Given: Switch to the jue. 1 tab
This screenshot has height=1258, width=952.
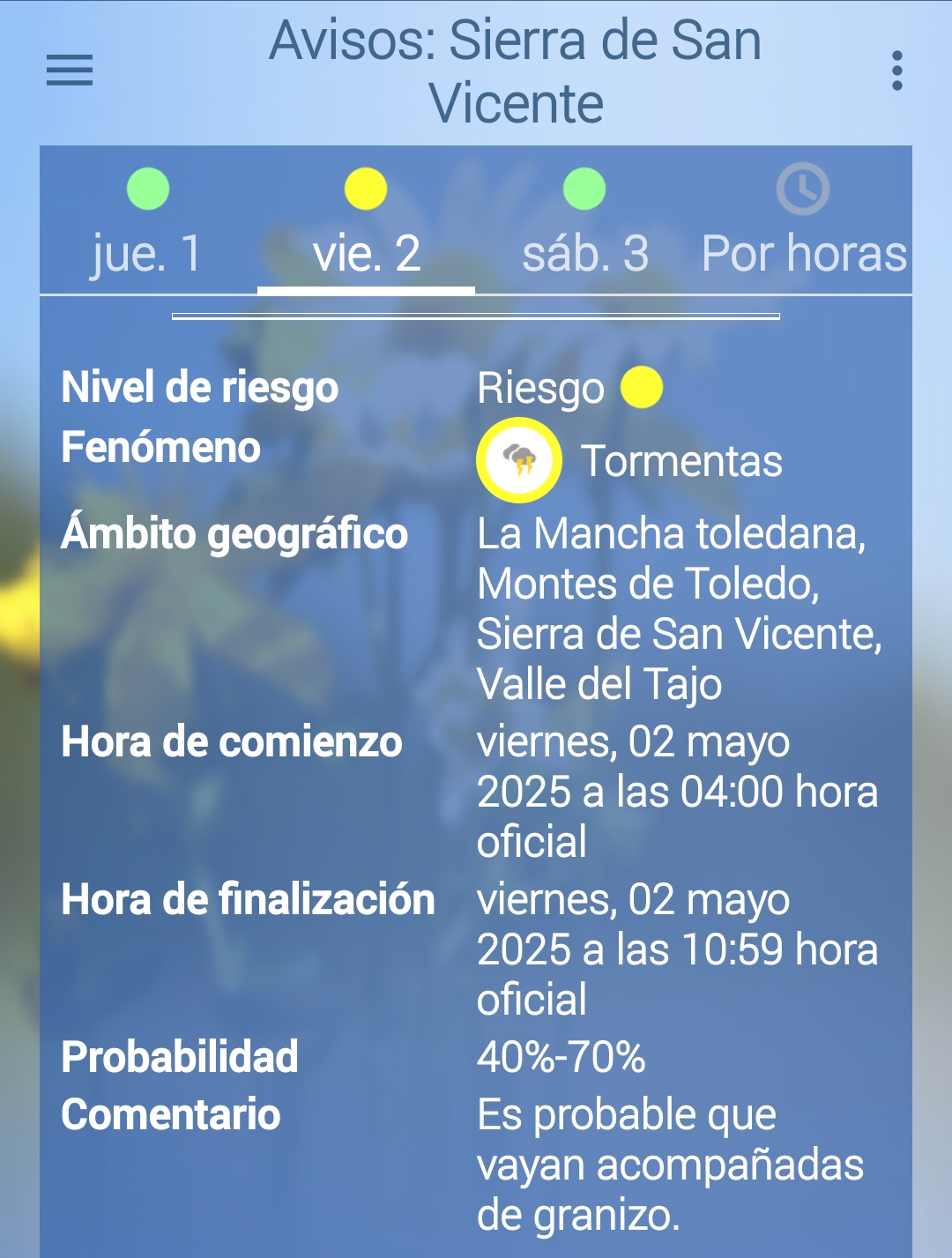Looking at the screenshot, I should (x=148, y=223).
